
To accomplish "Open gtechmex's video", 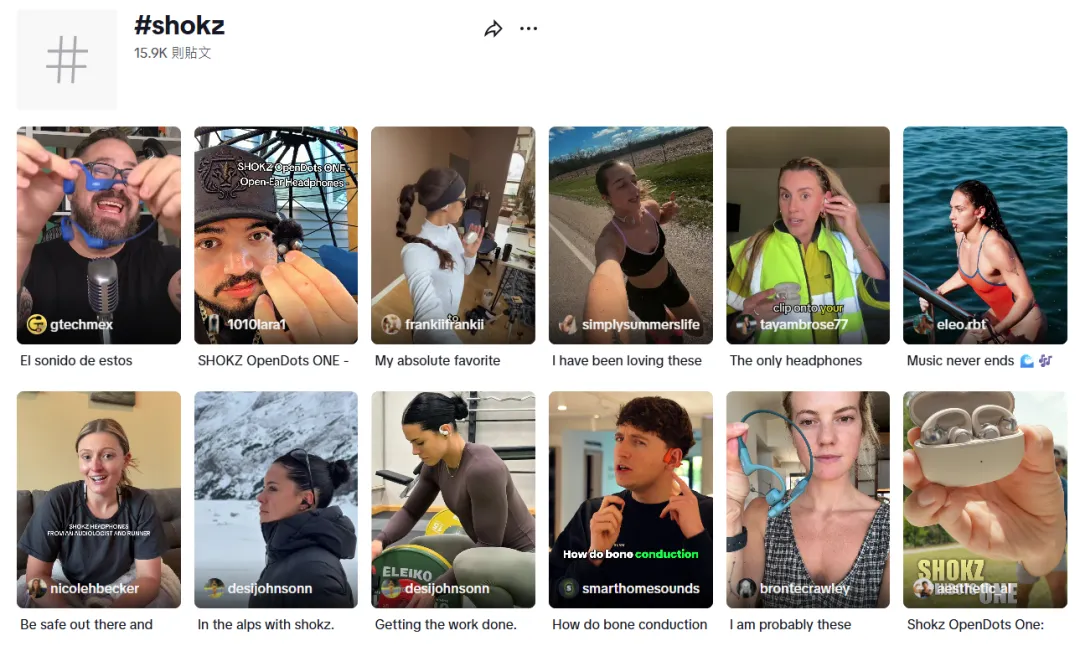I will coord(99,235).
